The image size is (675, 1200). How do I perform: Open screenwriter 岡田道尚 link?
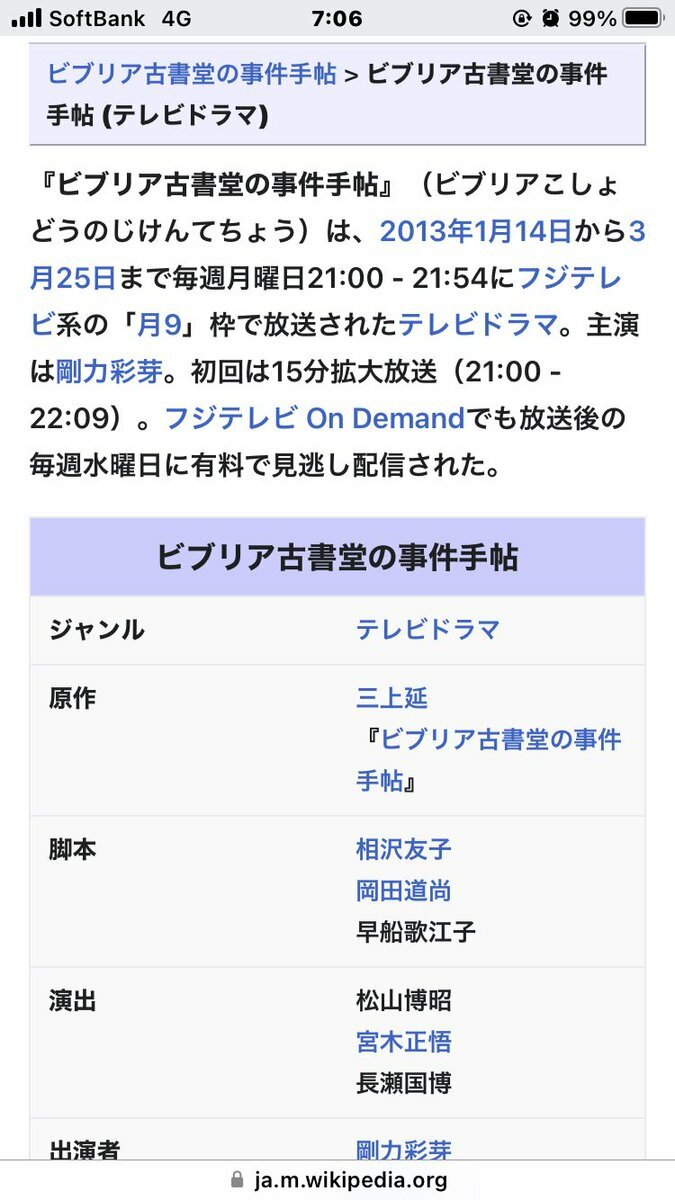point(404,891)
